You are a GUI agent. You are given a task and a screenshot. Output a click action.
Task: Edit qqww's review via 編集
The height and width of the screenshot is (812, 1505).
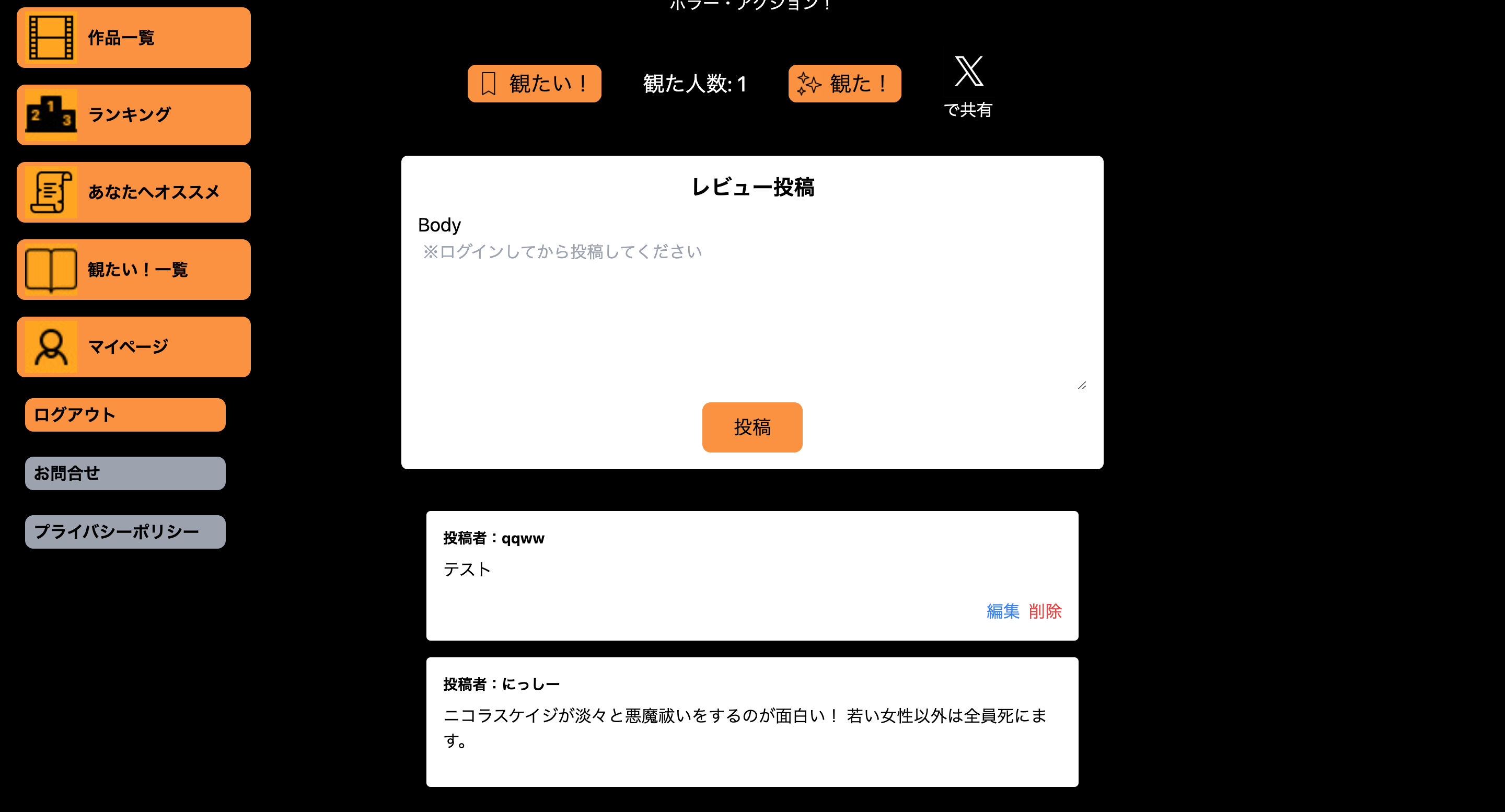[x=1003, y=611]
